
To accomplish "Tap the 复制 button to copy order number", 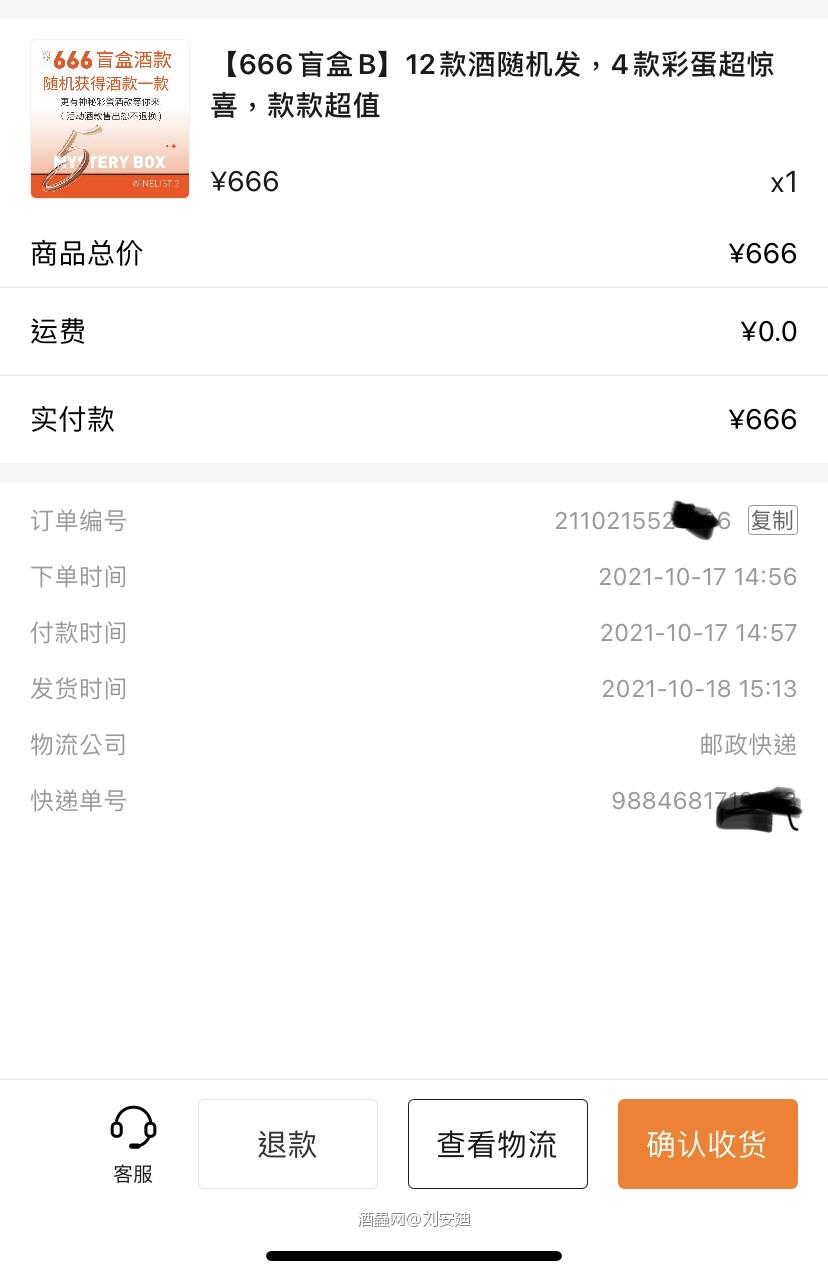I will pyautogui.click(x=772, y=520).
